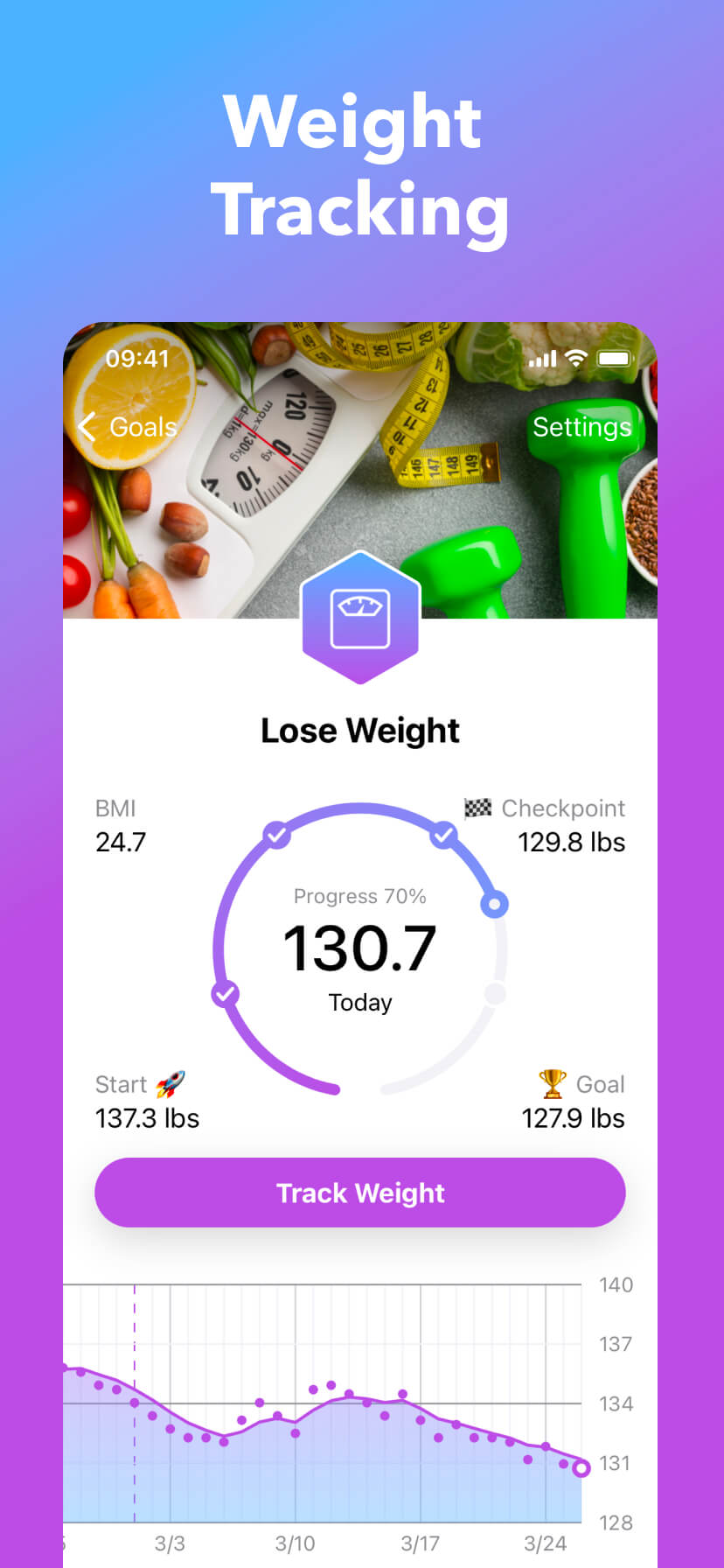Tap the BMI value 24.7
Viewport: 724px width, 1568px height.
pyautogui.click(x=121, y=842)
